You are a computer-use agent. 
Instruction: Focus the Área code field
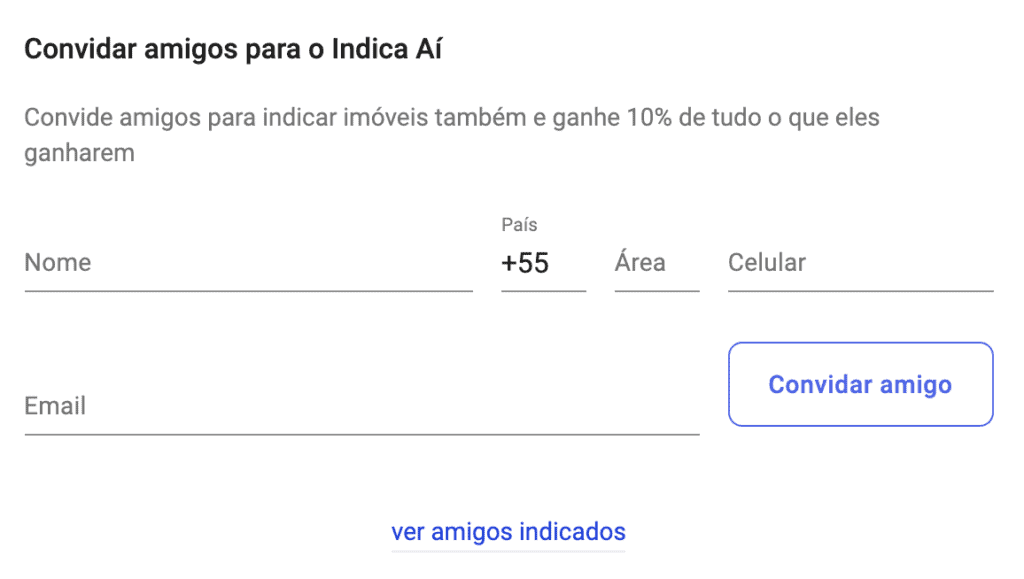tap(656, 264)
